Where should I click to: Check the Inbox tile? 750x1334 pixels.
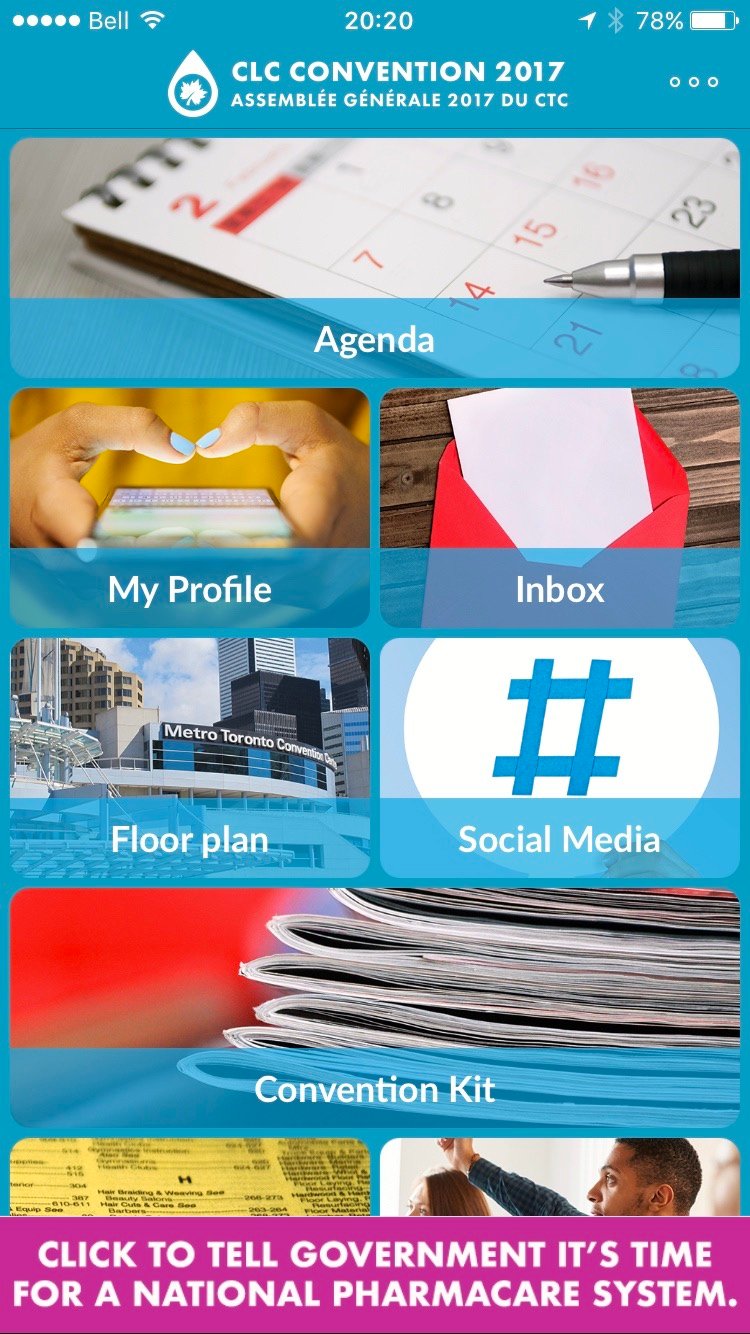560,508
